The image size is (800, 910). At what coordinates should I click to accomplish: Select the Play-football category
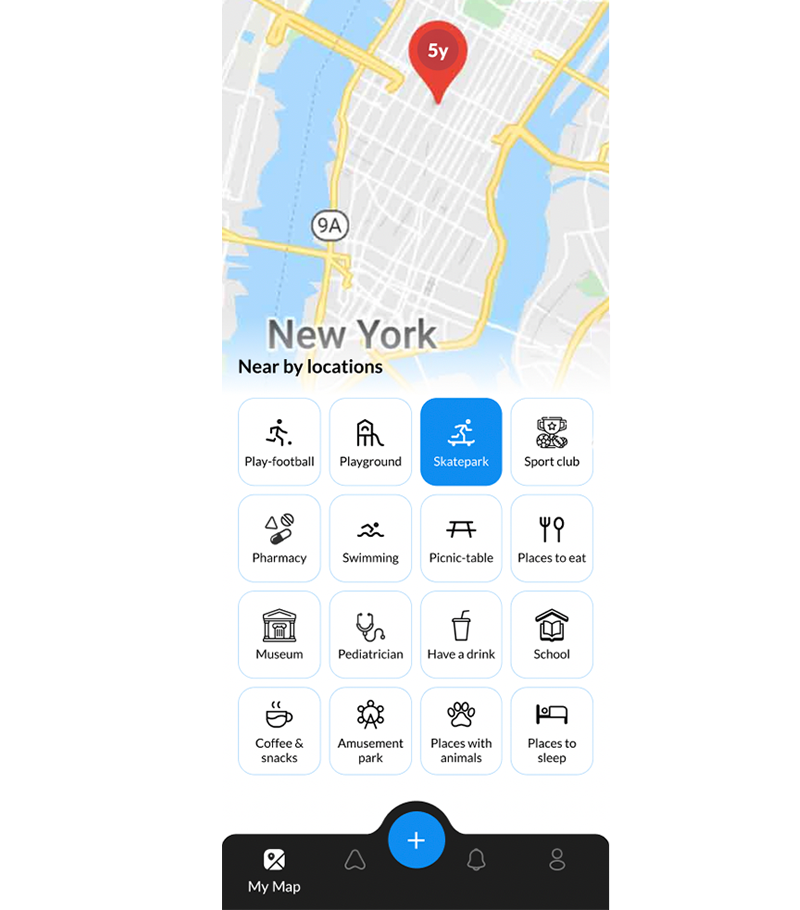(x=279, y=442)
